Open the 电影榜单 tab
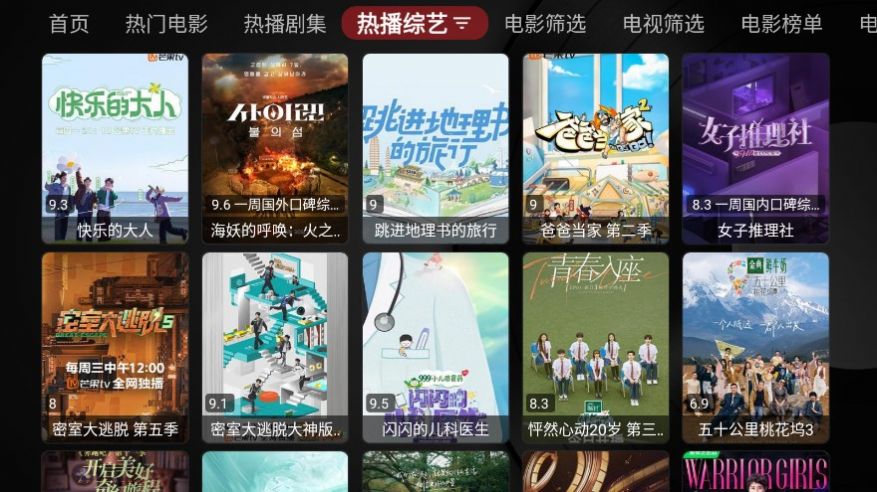 781,23
